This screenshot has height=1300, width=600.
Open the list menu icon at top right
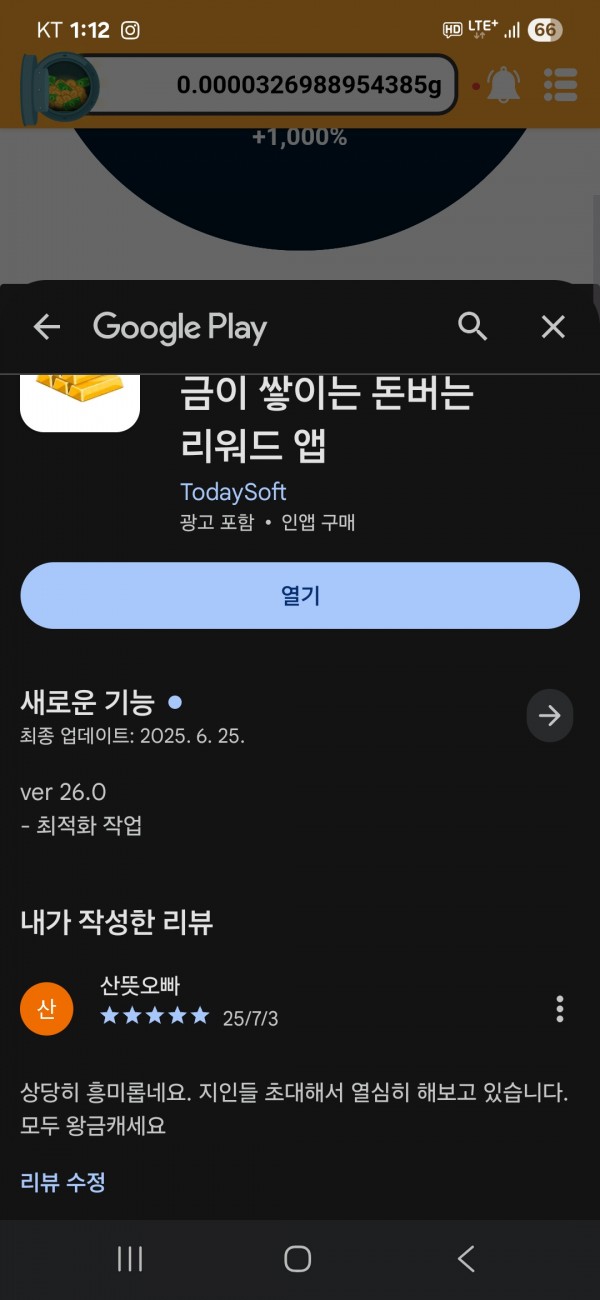coord(561,85)
